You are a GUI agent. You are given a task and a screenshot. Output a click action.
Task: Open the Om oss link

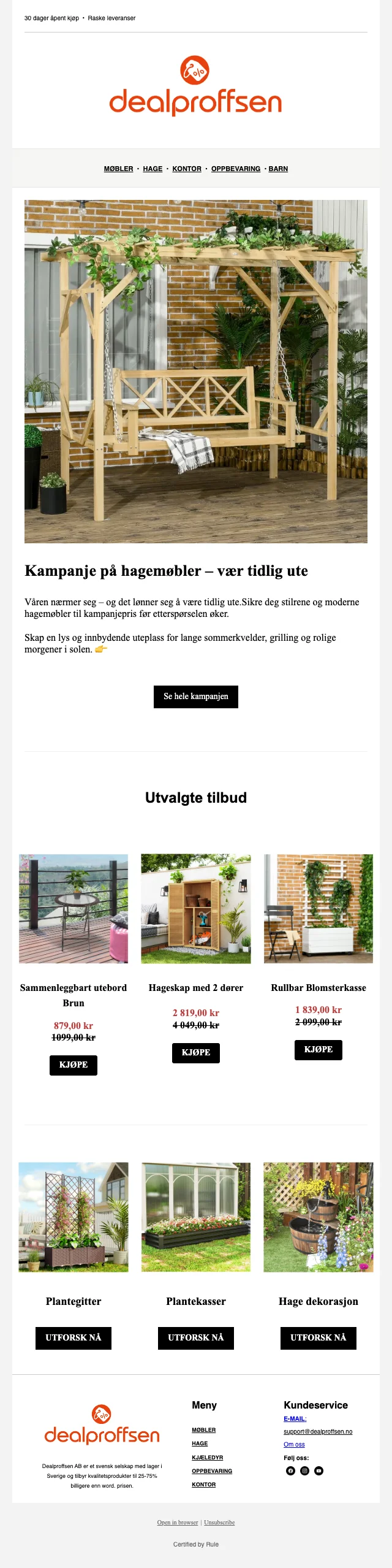[294, 1444]
